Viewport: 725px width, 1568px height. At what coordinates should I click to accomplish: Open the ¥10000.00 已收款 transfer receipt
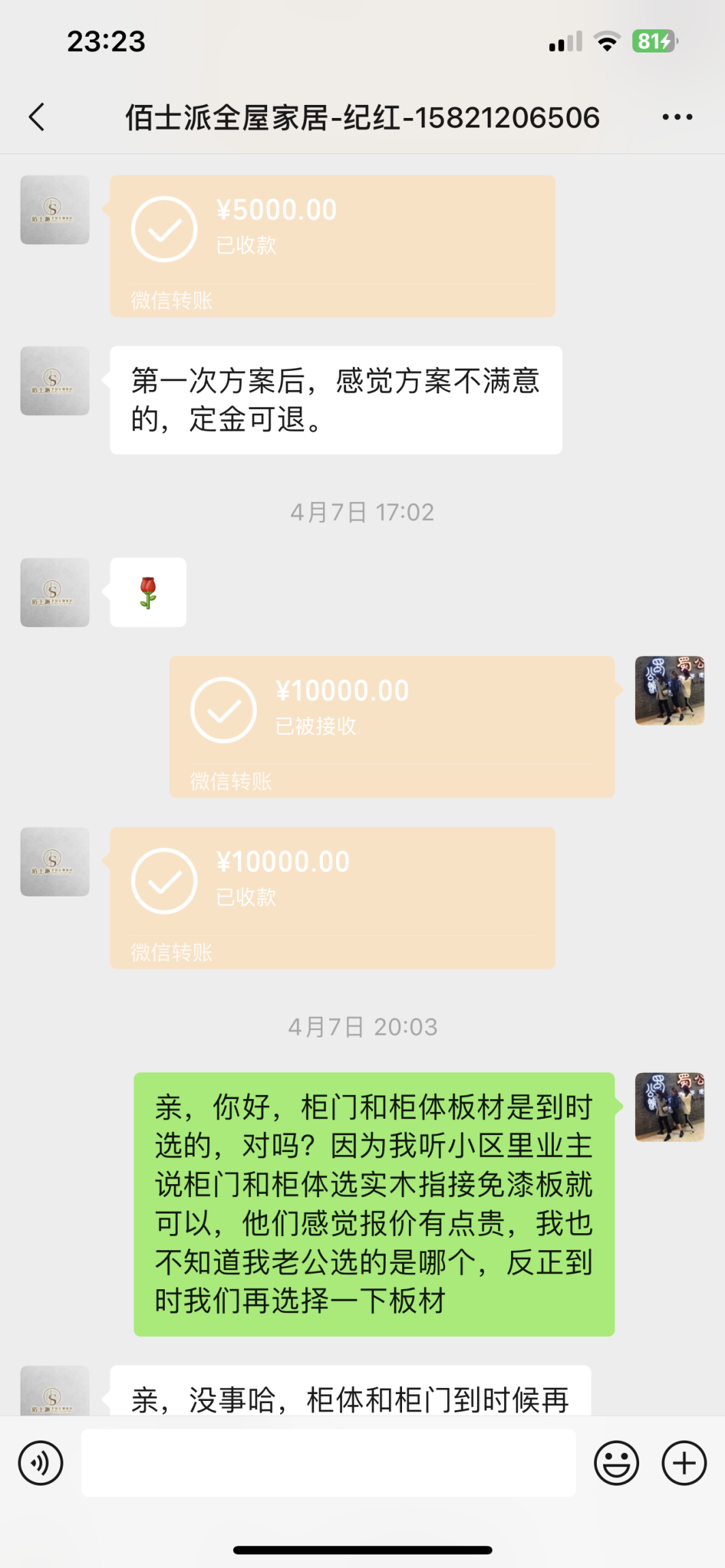(x=333, y=897)
